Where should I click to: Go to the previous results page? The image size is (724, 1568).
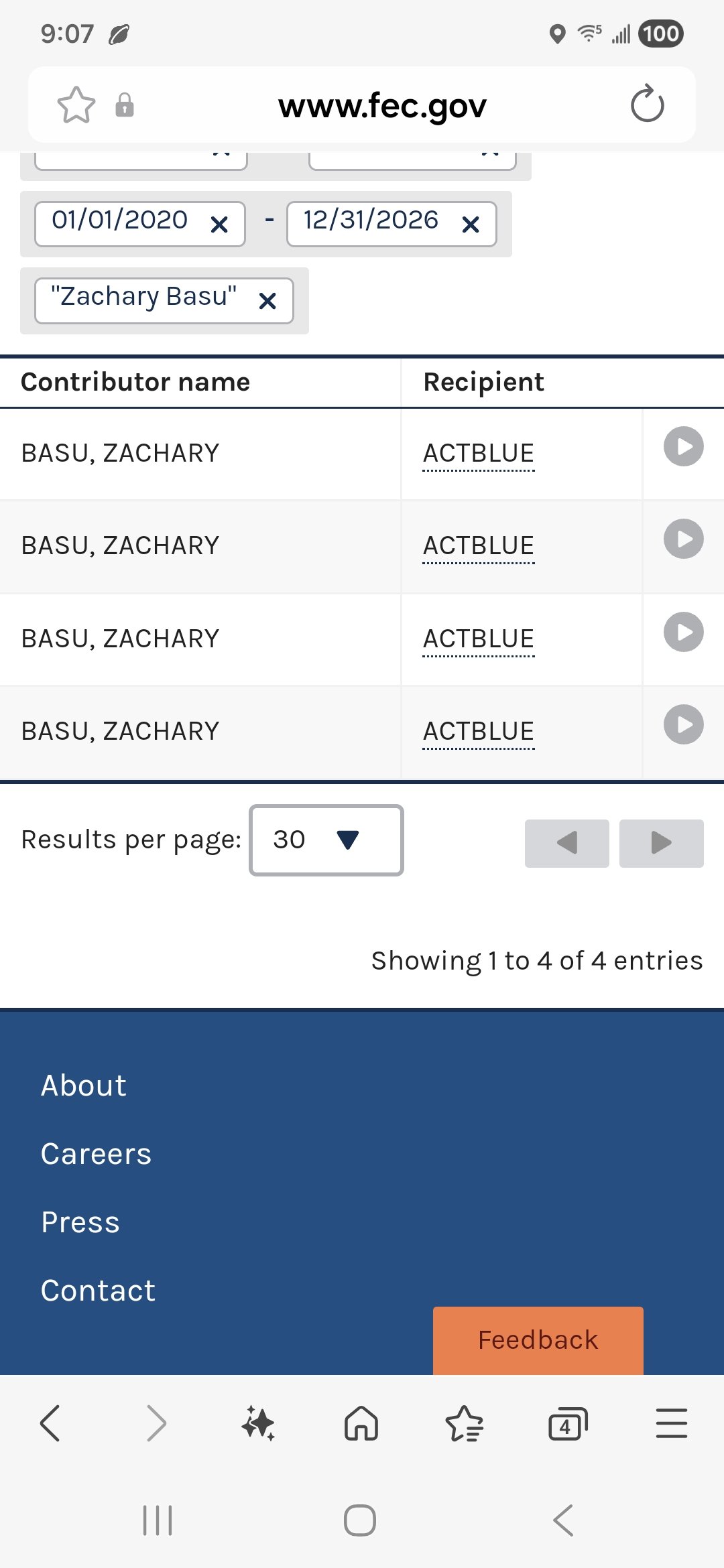(566, 843)
